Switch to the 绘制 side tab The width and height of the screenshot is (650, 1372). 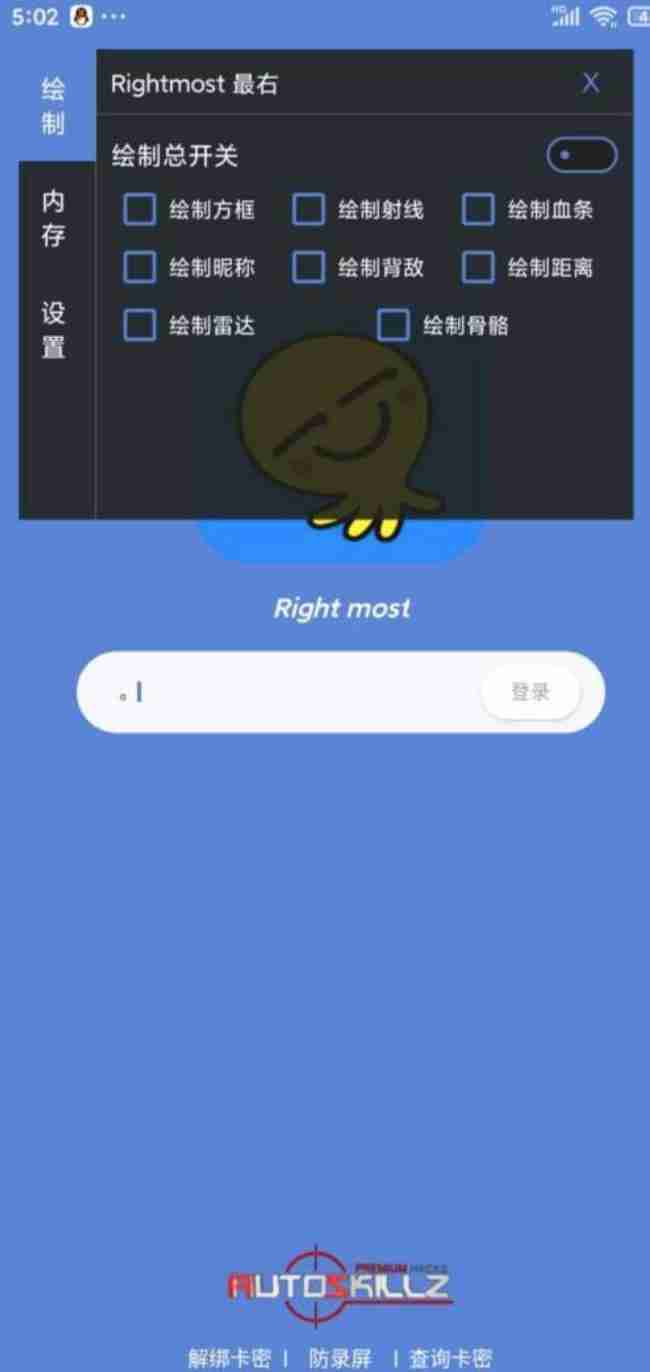(x=54, y=106)
